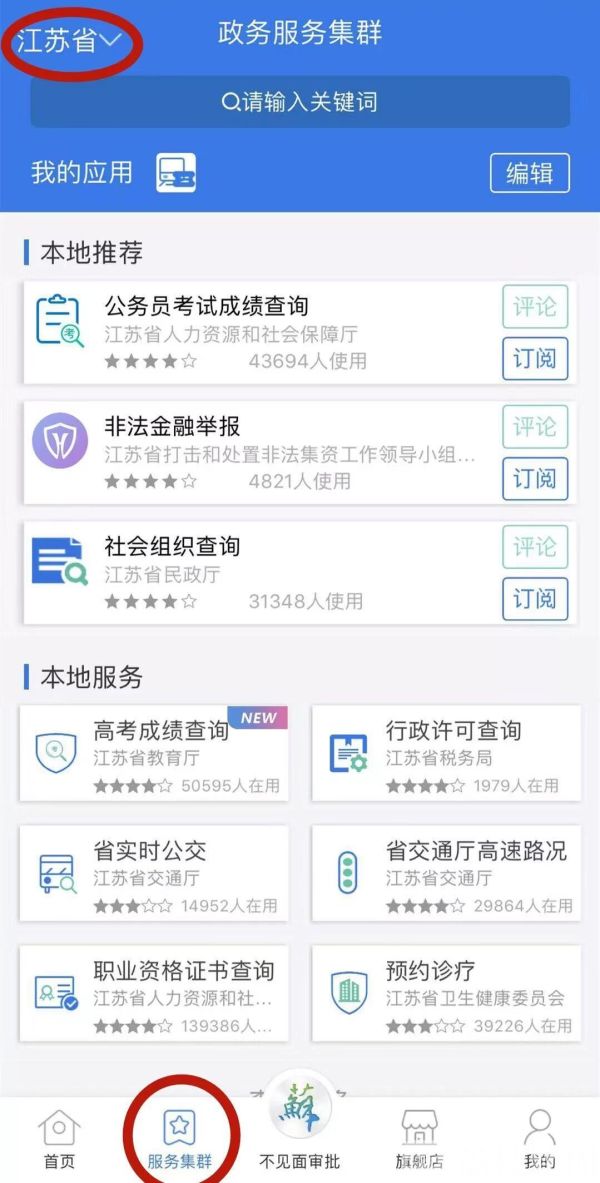Select 预约诊疗 service card
Image resolution: width=600 pixels, height=1183 pixels.
(446, 993)
